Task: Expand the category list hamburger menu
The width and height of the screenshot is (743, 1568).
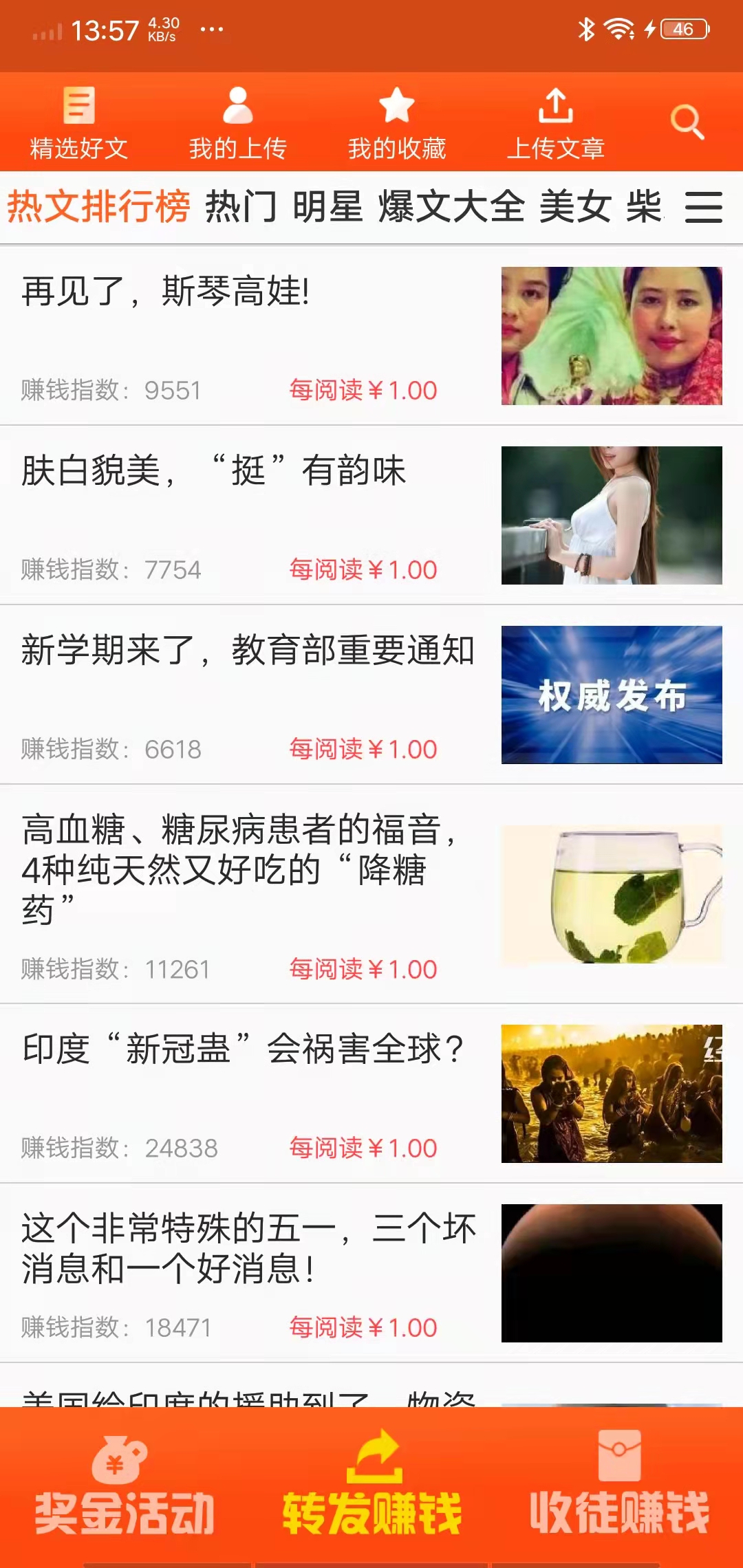Action: click(x=704, y=207)
